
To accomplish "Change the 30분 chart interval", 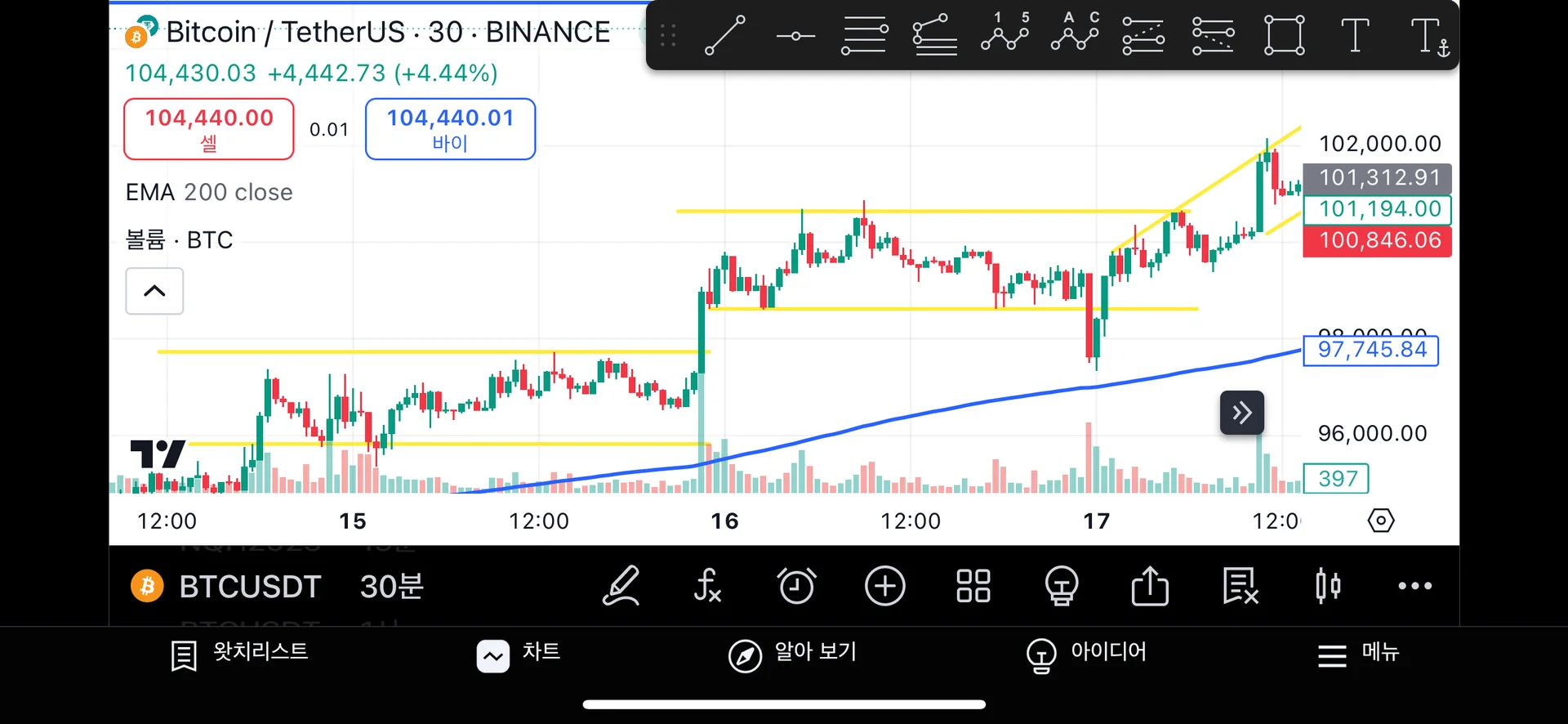I will [391, 586].
